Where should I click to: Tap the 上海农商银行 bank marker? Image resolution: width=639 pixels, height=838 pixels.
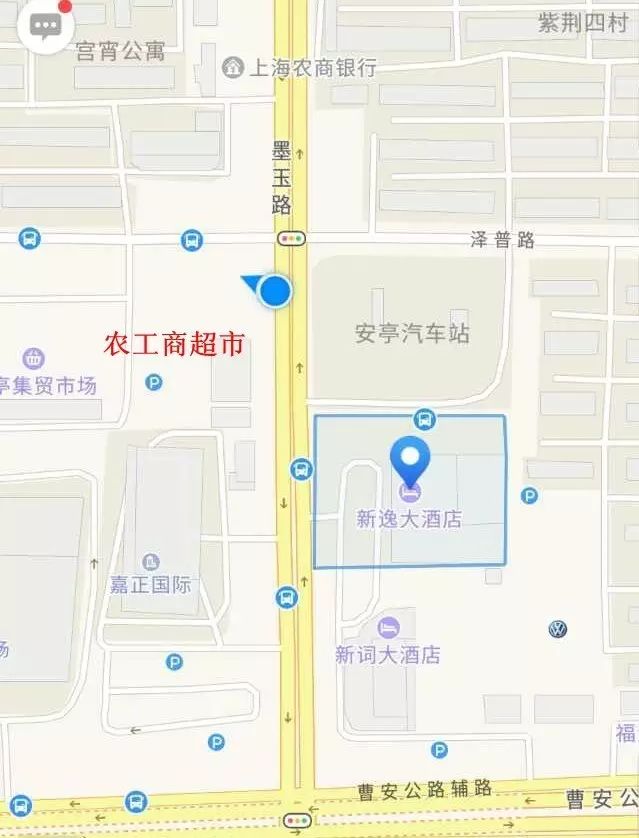pyautogui.click(x=233, y=67)
